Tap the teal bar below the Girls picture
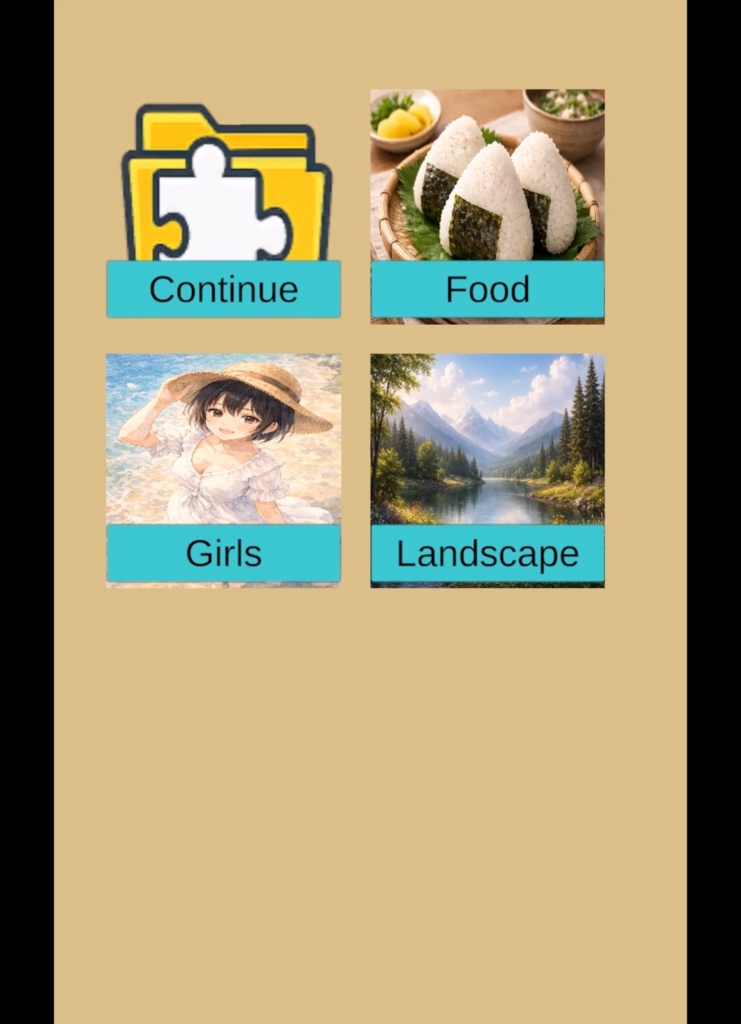741x1024 pixels. (x=223, y=553)
